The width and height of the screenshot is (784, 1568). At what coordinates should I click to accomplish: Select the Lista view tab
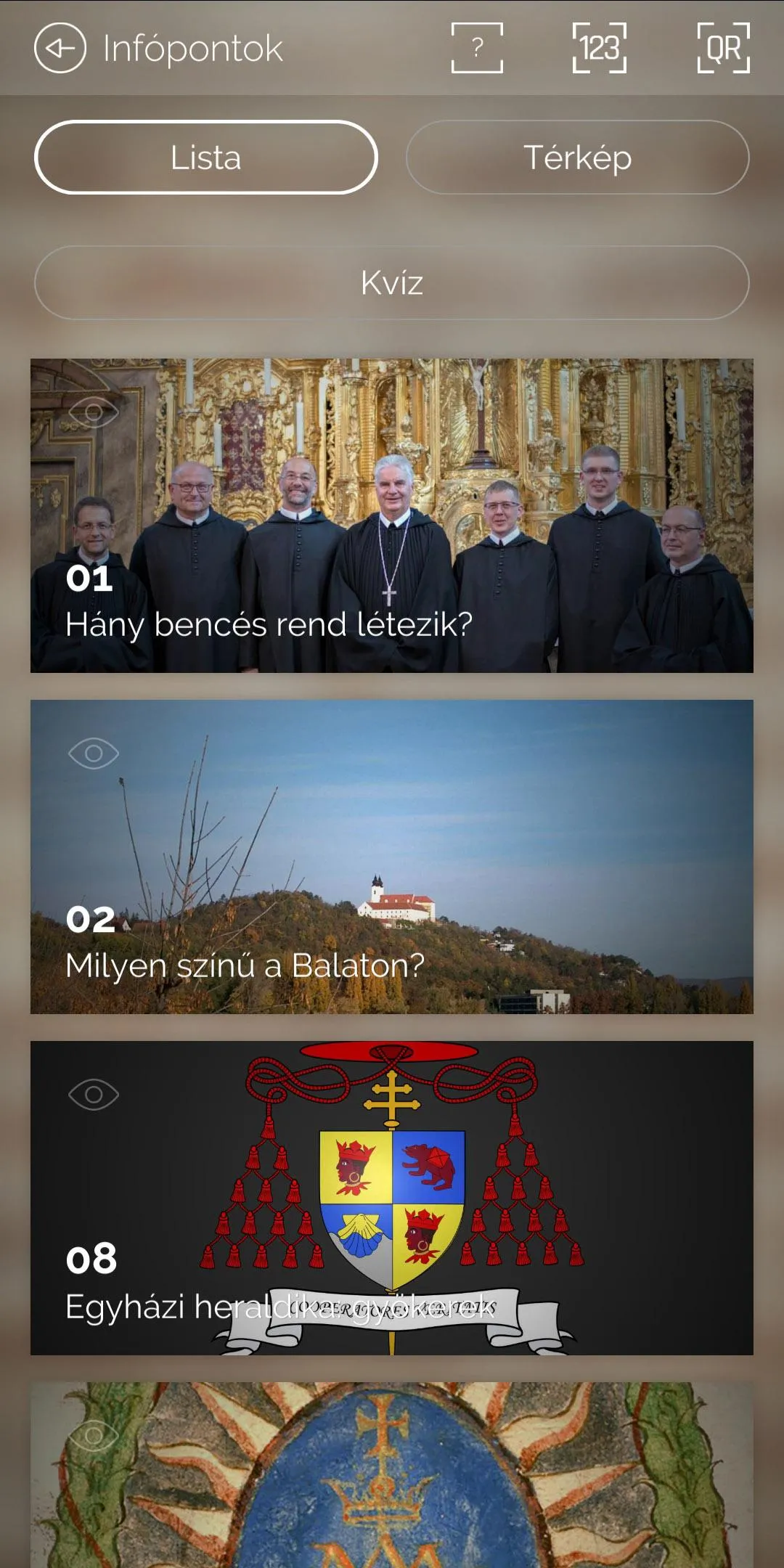206,158
